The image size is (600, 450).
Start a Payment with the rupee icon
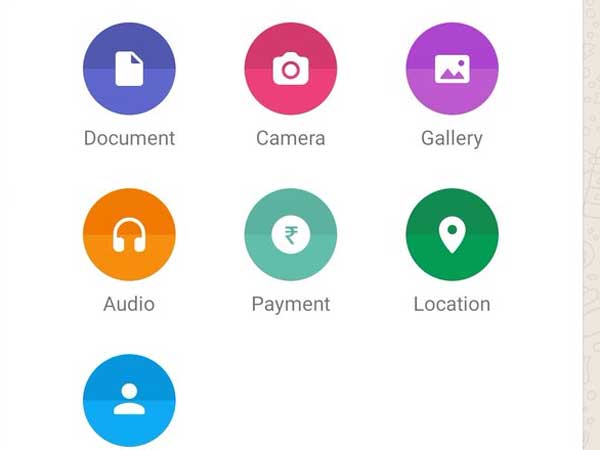click(x=291, y=235)
